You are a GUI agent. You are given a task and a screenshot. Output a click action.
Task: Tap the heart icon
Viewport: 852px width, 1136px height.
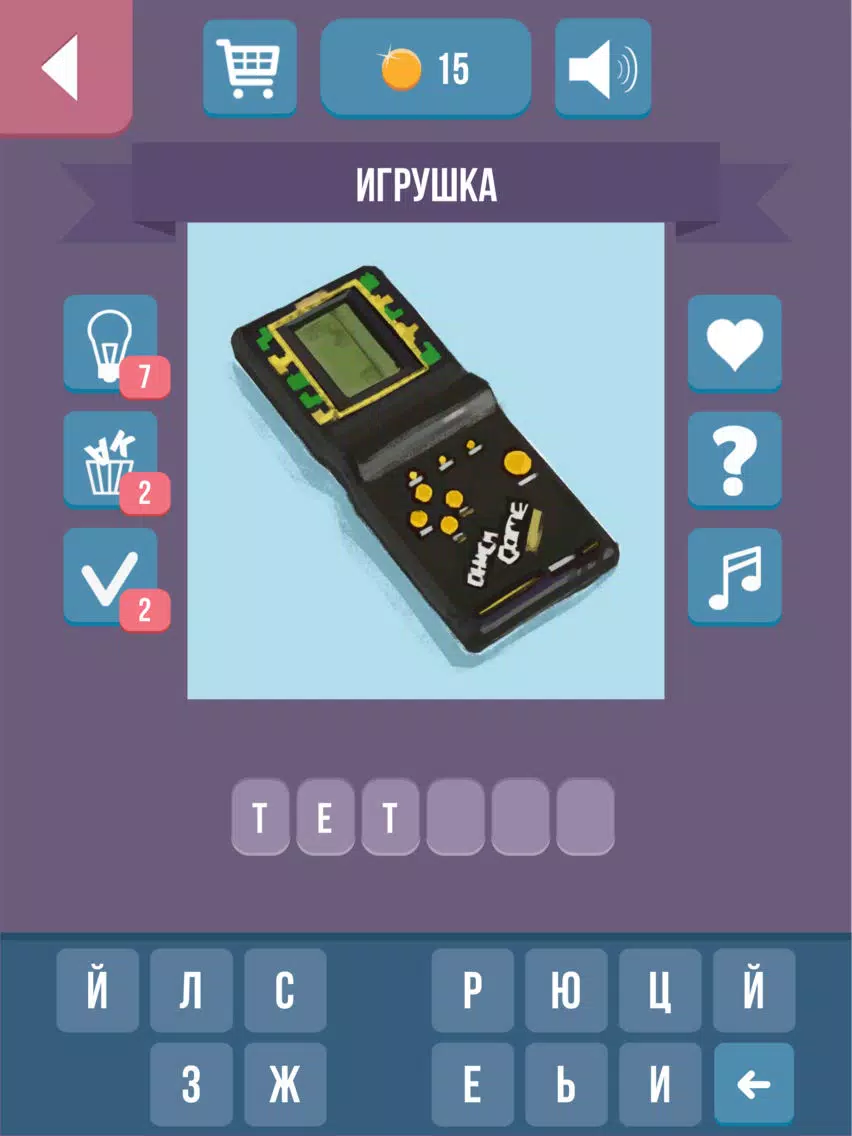(x=734, y=342)
